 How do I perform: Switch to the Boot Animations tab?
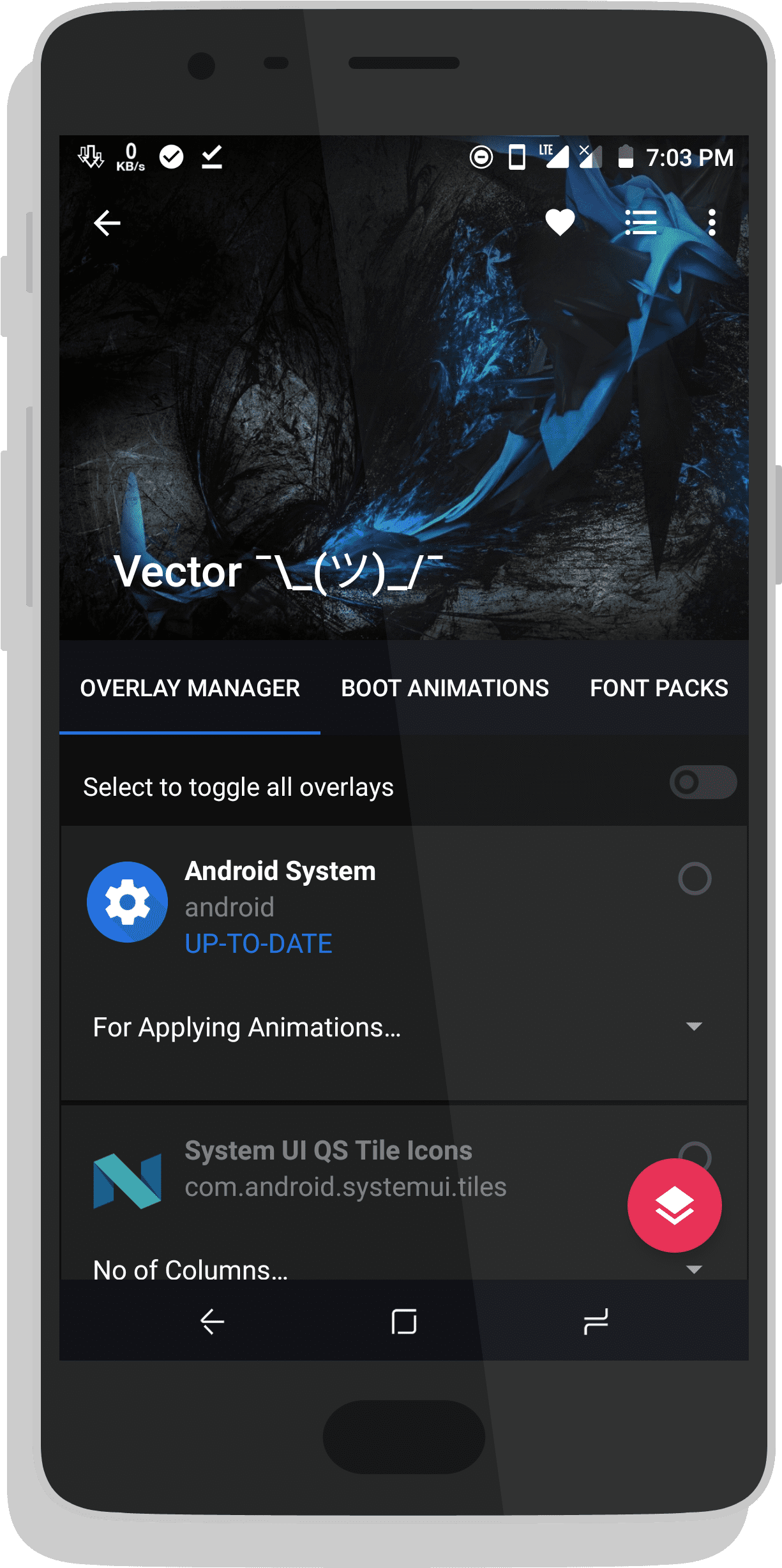pos(444,688)
